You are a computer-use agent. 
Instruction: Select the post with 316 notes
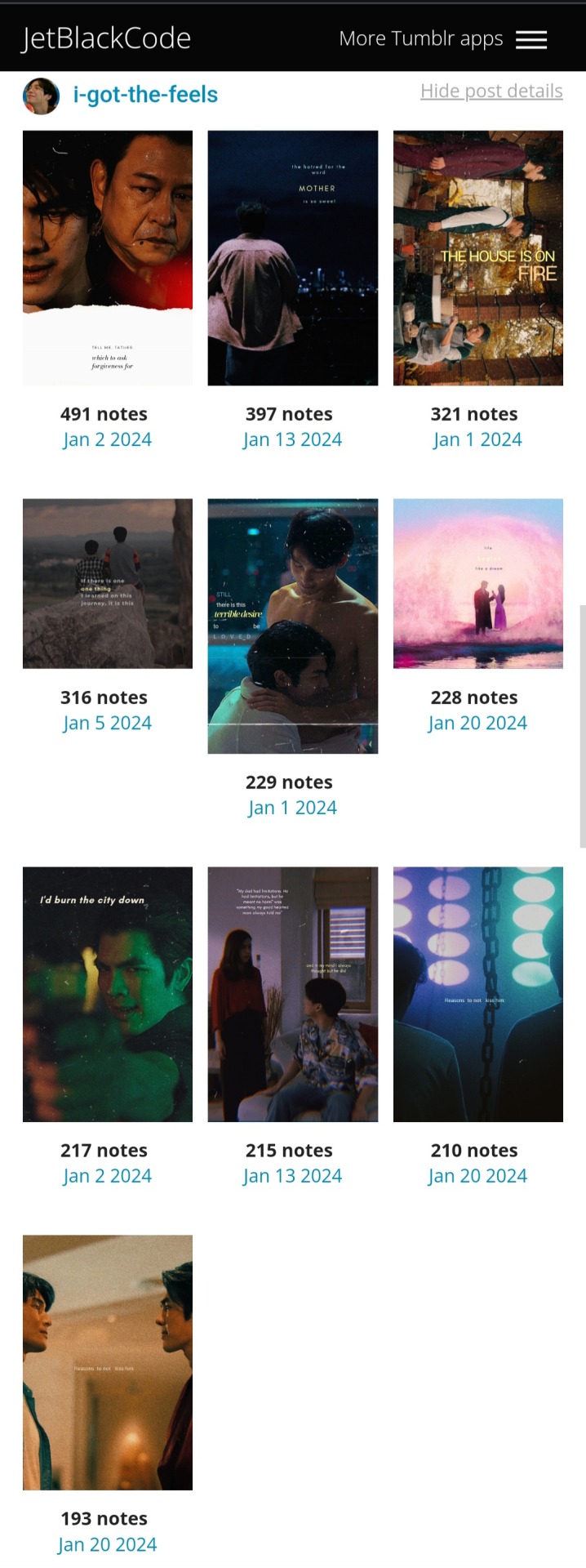108,583
